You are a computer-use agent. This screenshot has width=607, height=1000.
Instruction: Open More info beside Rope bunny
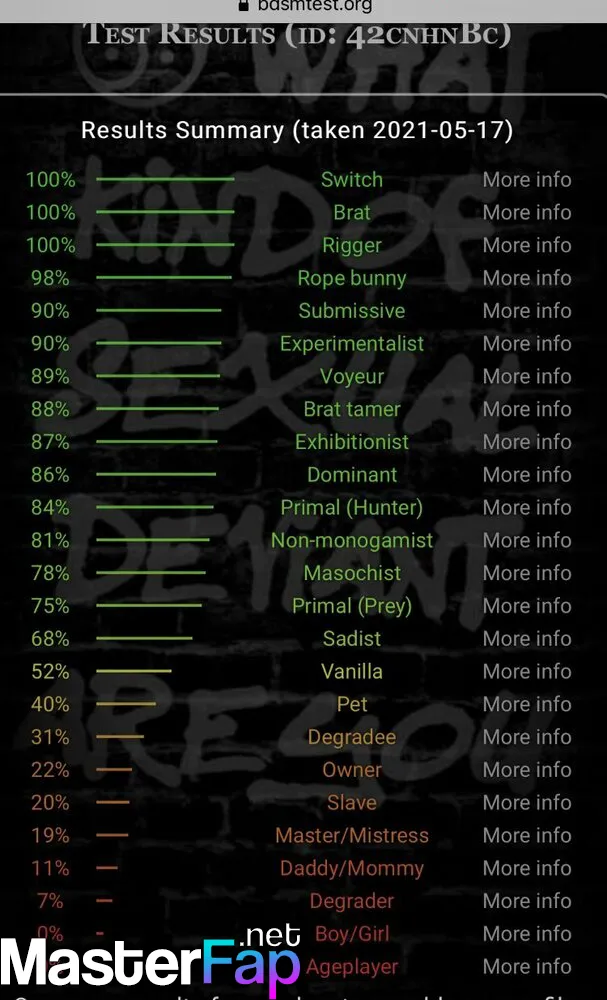pyautogui.click(x=527, y=278)
